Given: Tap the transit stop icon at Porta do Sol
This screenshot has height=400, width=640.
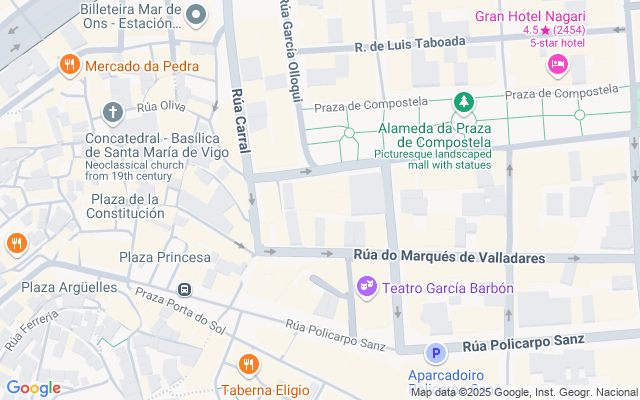Looking at the screenshot, I should 185,290.
